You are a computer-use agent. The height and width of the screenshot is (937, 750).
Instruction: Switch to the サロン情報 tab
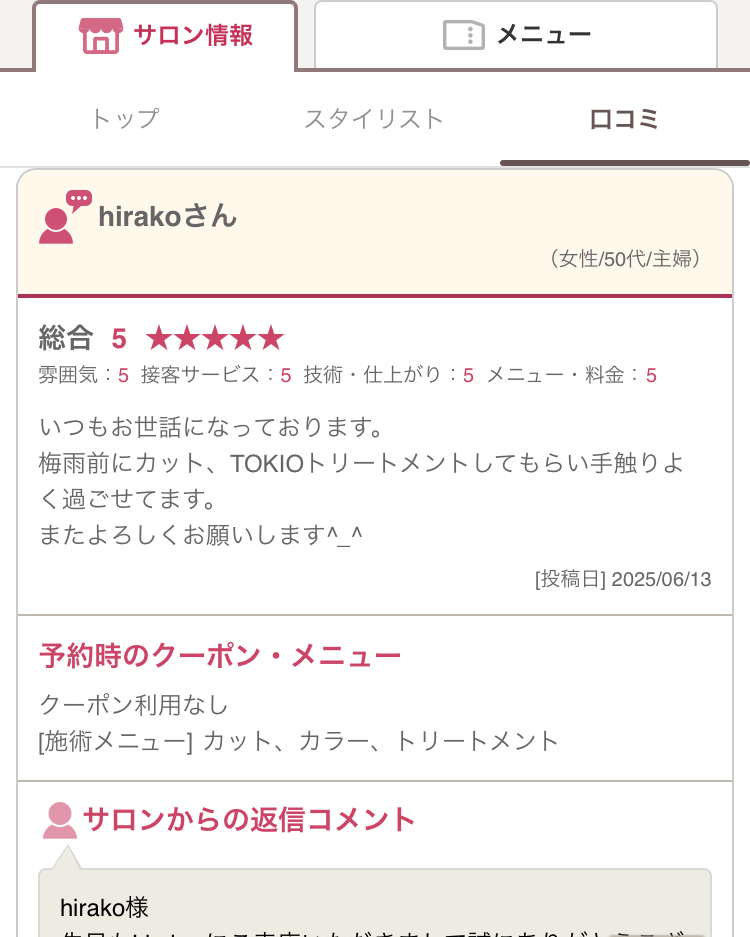166,36
